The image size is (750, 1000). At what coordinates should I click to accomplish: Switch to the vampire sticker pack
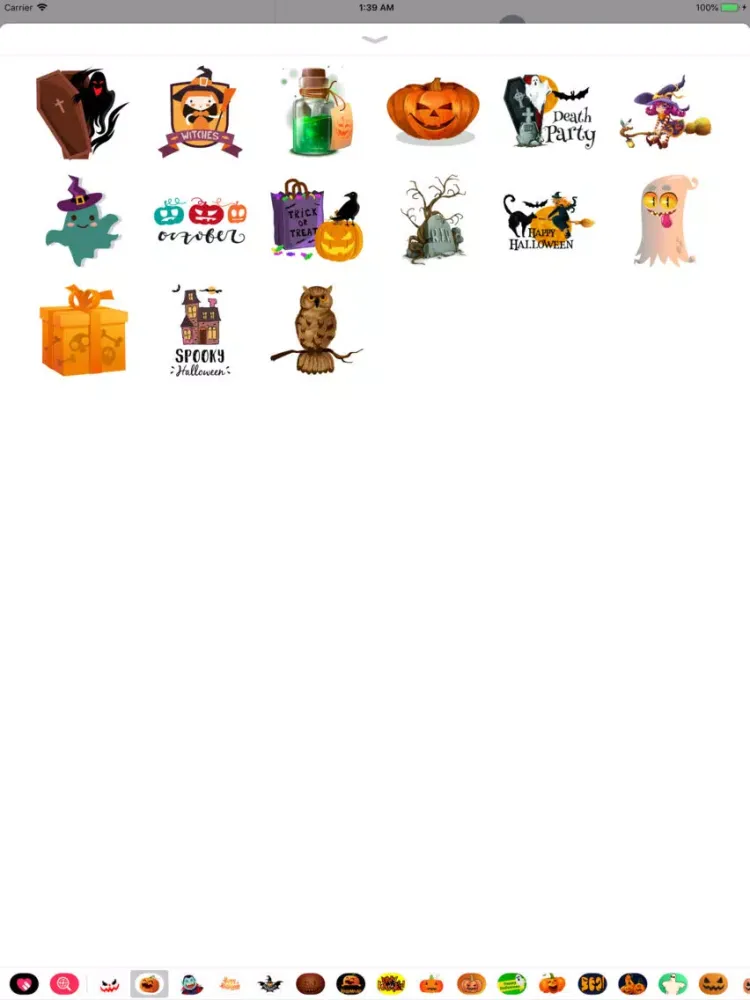(190, 984)
